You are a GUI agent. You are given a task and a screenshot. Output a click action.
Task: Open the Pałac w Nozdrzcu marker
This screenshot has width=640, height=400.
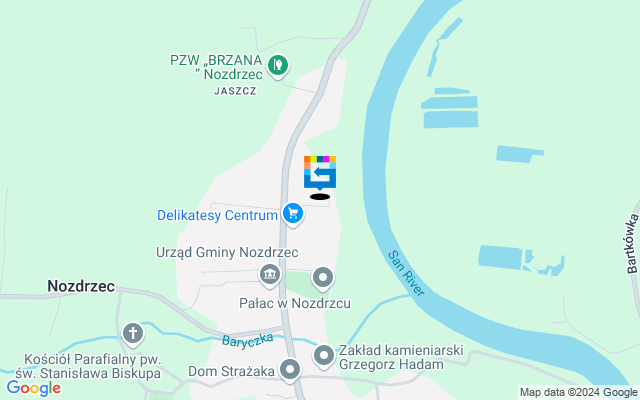click(323, 277)
